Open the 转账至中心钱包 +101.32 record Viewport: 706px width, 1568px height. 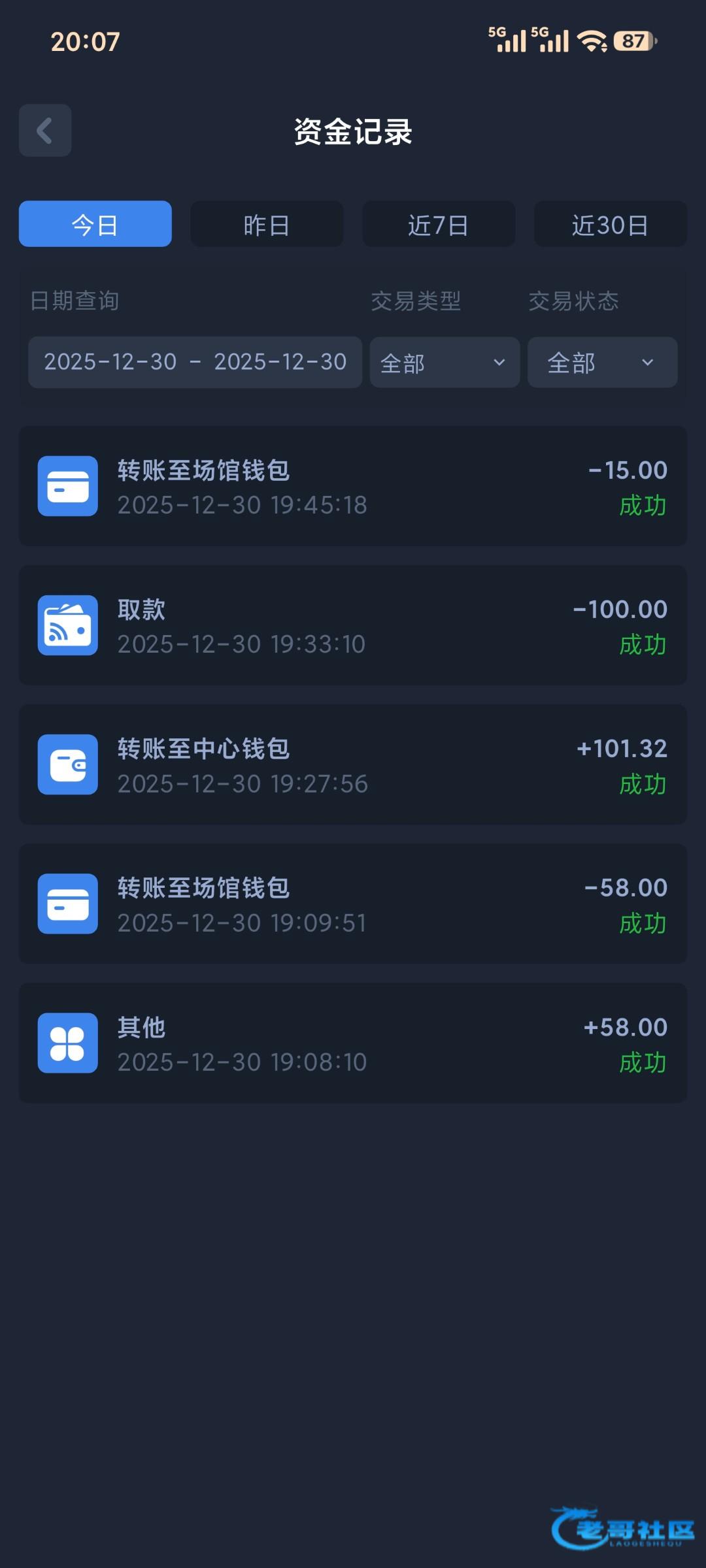point(353,764)
